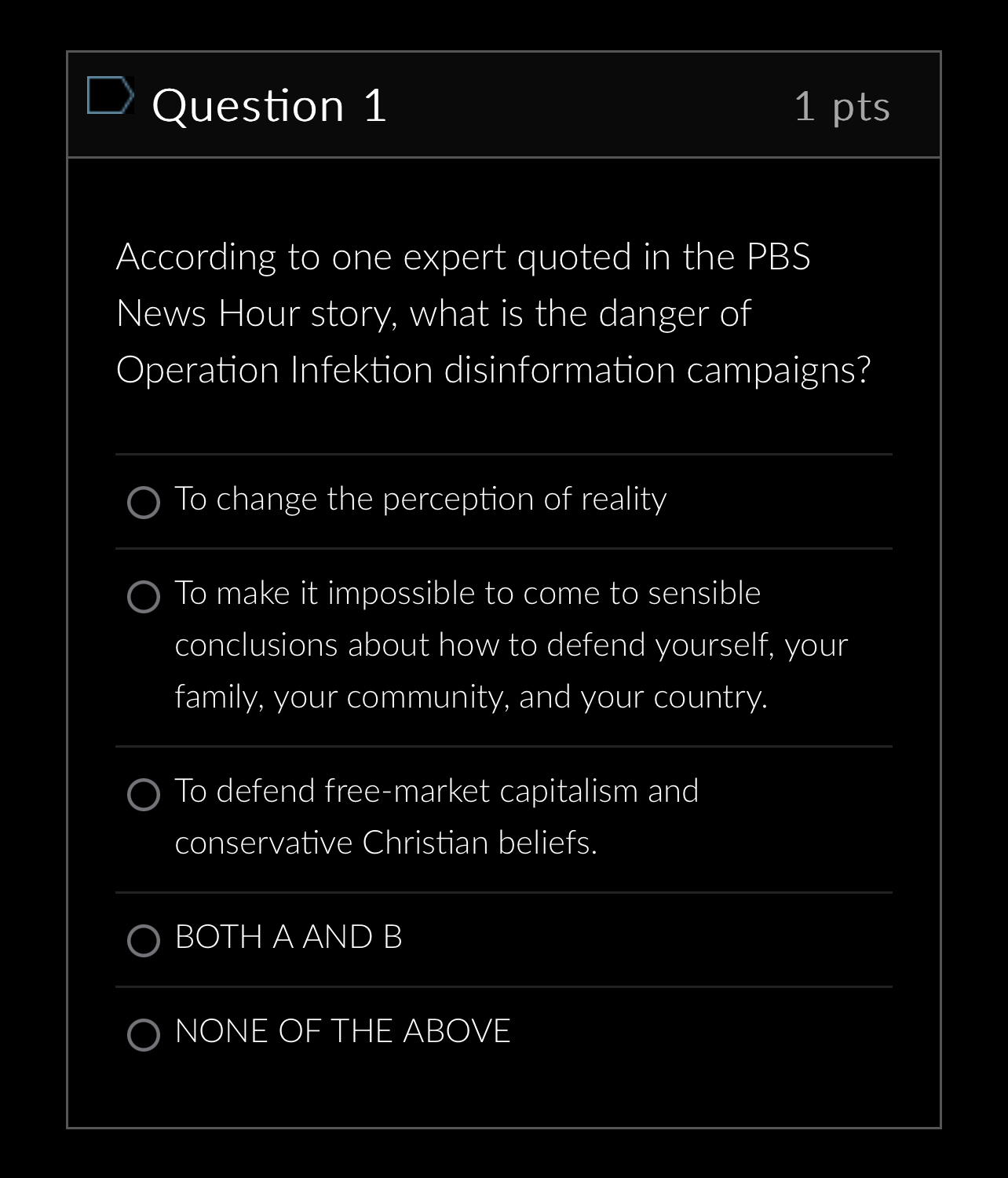Select the 'BOTH A AND B' option
Screen dimensions: 1008x1178
tap(144, 940)
